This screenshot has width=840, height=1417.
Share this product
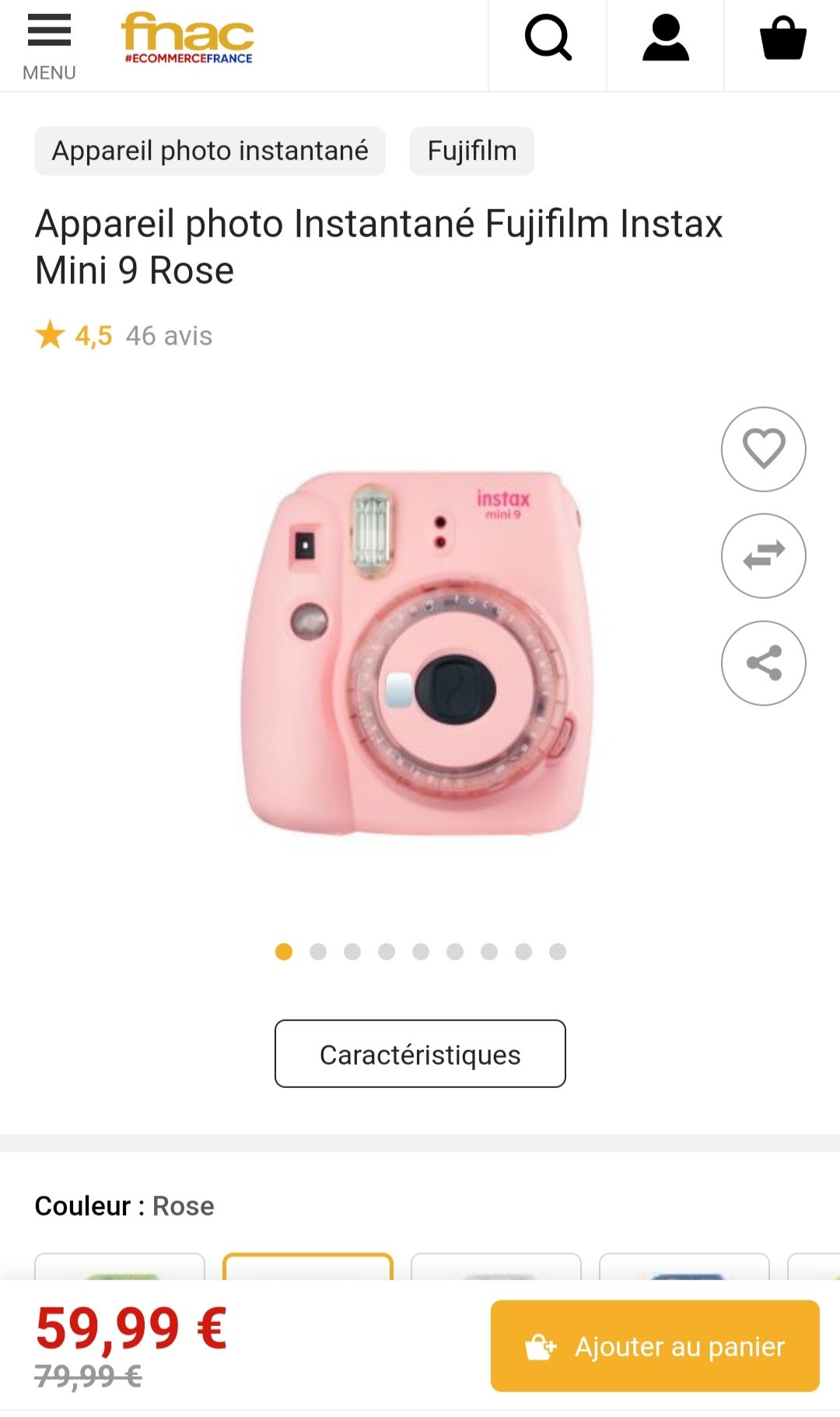[x=763, y=663]
